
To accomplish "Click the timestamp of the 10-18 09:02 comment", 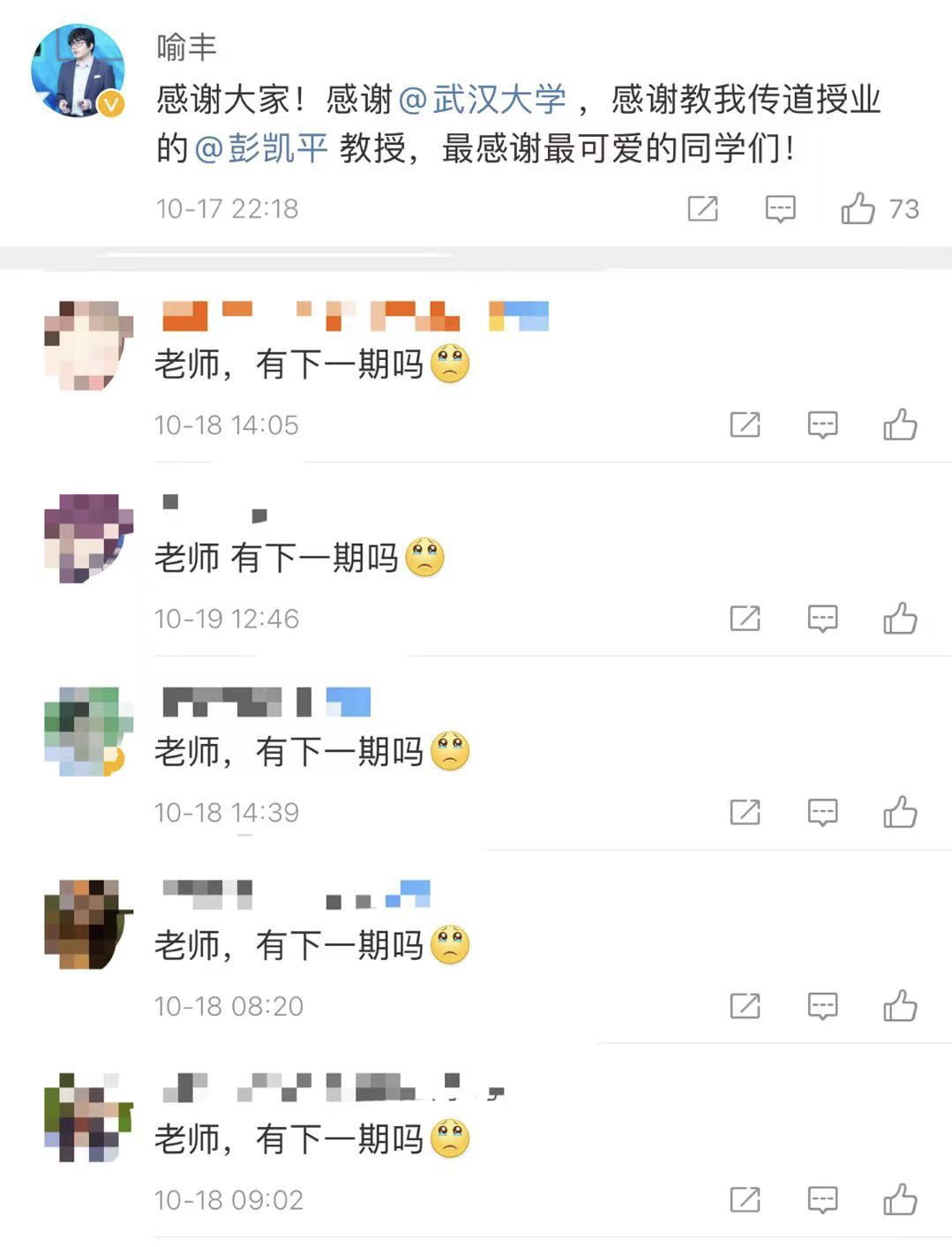I will click(x=228, y=1199).
